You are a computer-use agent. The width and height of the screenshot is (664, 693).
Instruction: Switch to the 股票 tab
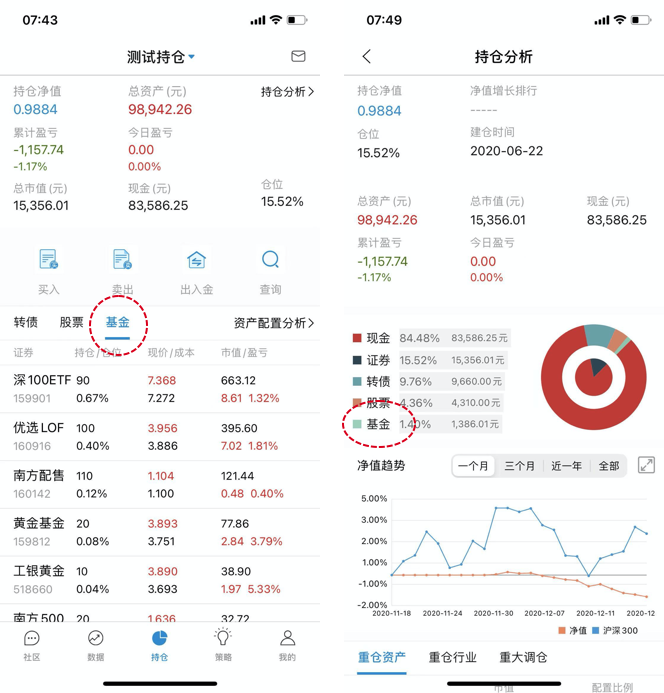coord(72,323)
